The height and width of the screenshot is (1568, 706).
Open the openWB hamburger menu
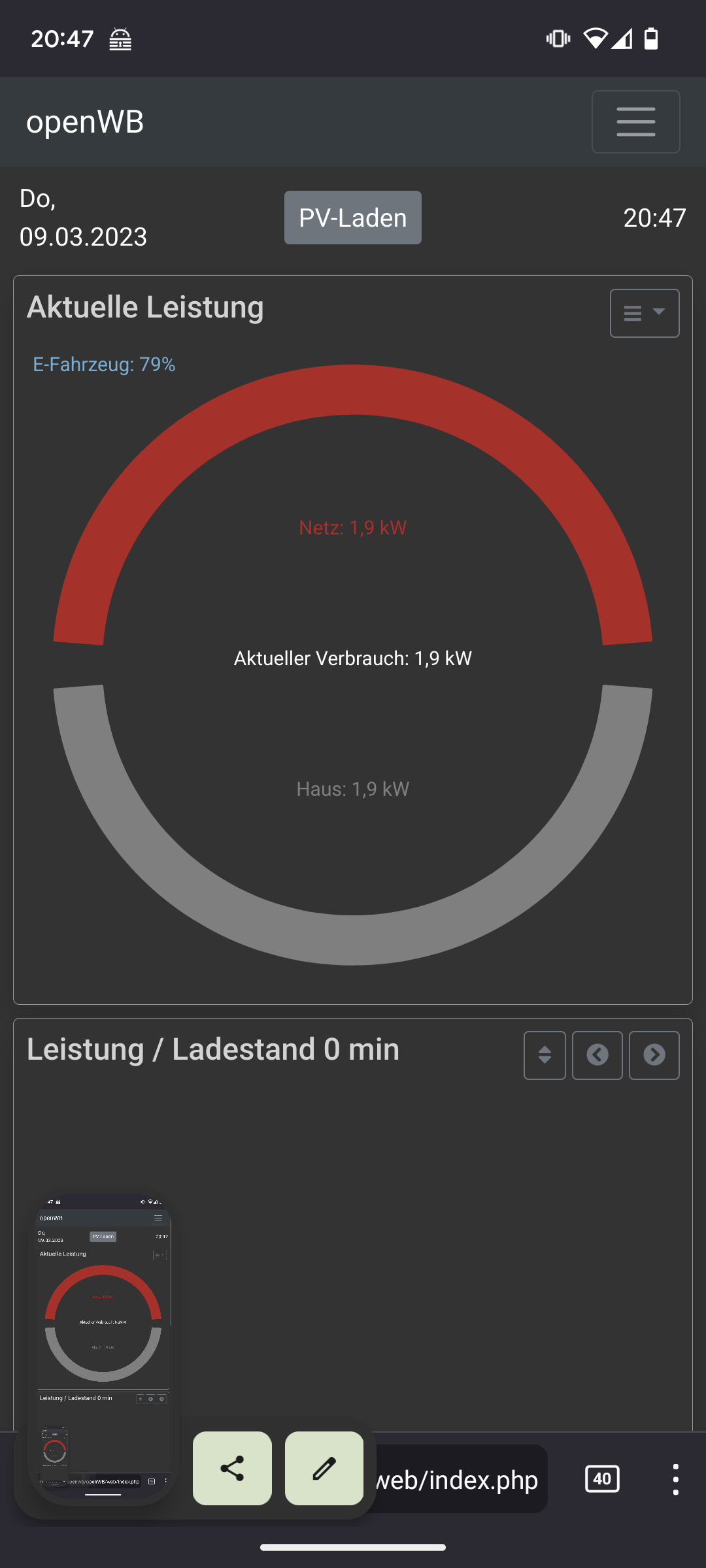pyautogui.click(x=635, y=122)
